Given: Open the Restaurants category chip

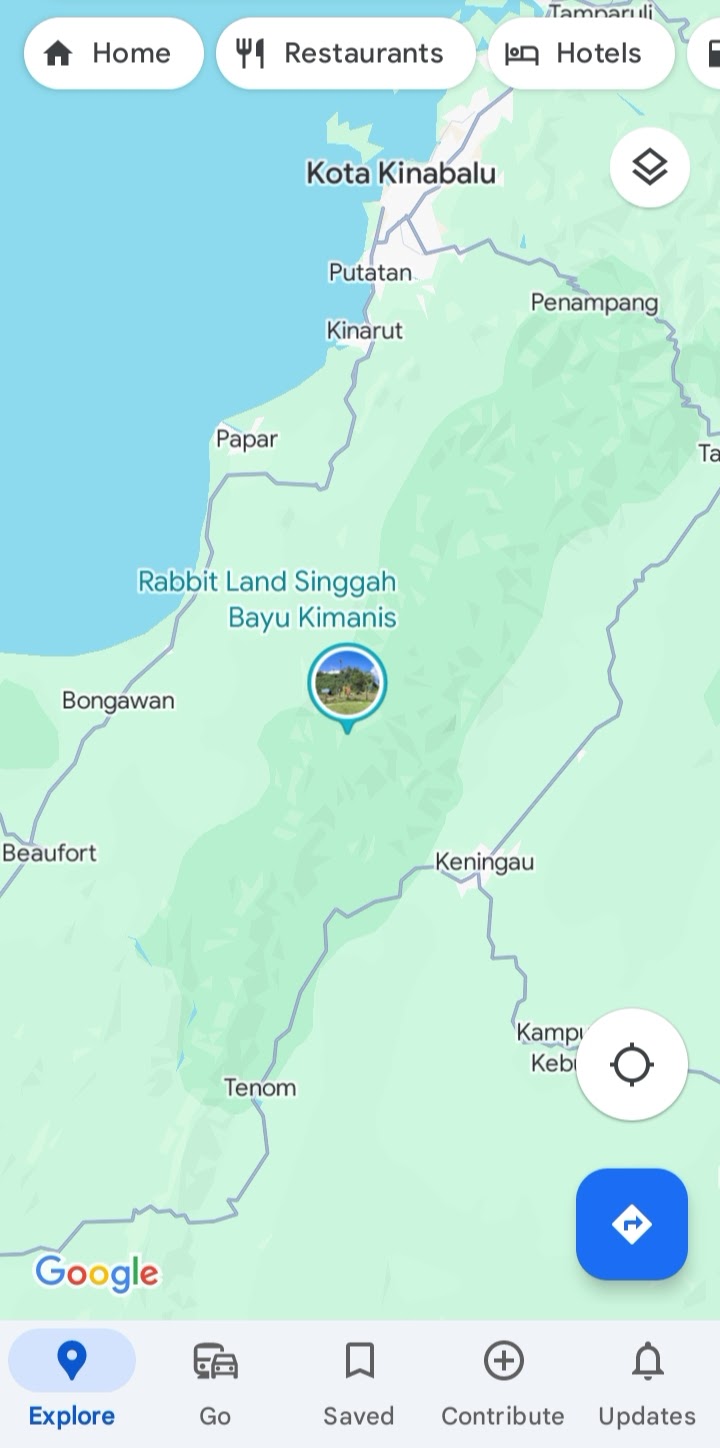Looking at the screenshot, I should pos(346,53).
